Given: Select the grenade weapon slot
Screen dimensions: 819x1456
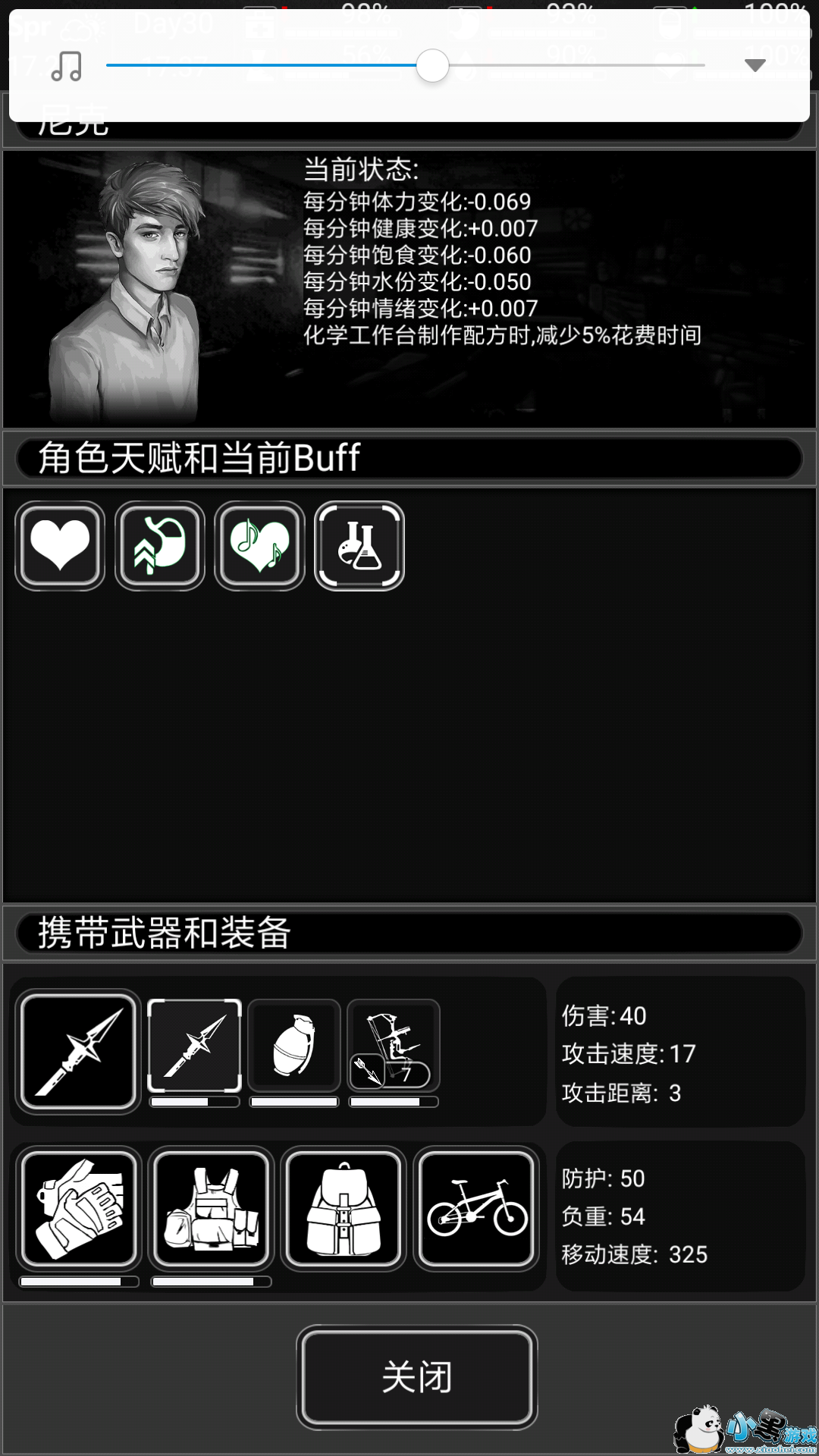Looking at the screenshot, I should tap(294, 1046).
